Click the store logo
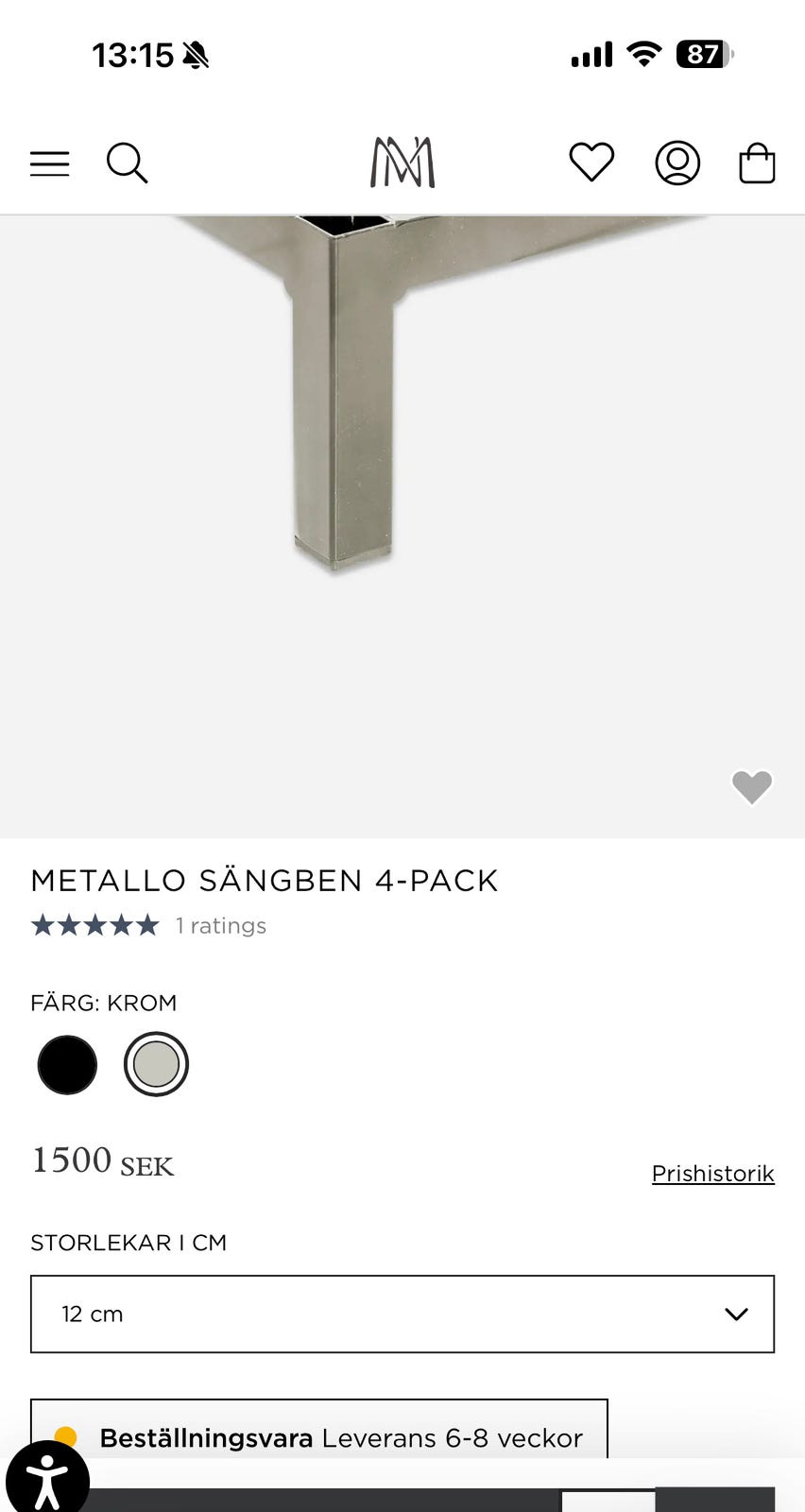Screen dimensions: 805x1512 coord(401,162)
